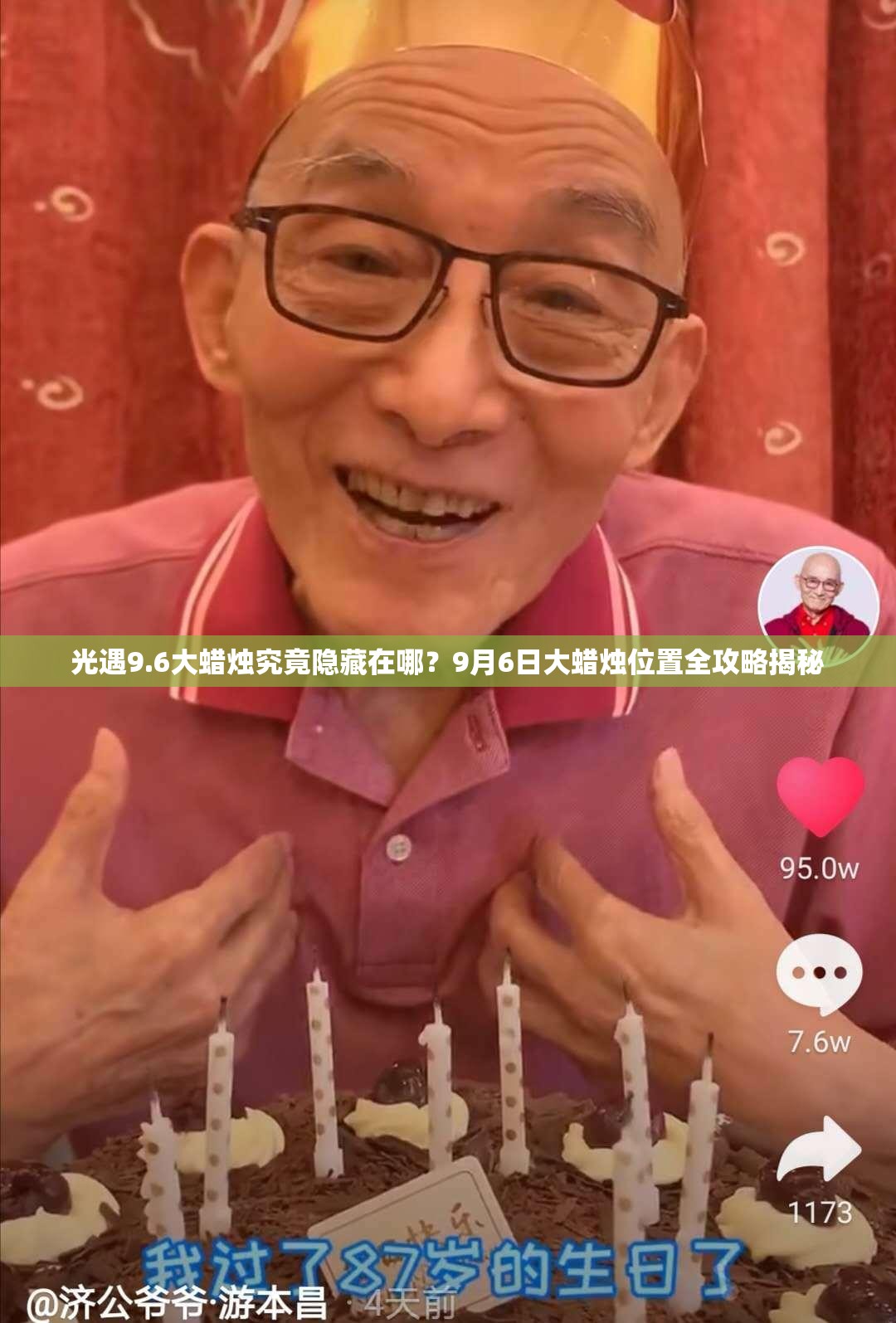Open comments with the speech bubble icon

[819, 975]
